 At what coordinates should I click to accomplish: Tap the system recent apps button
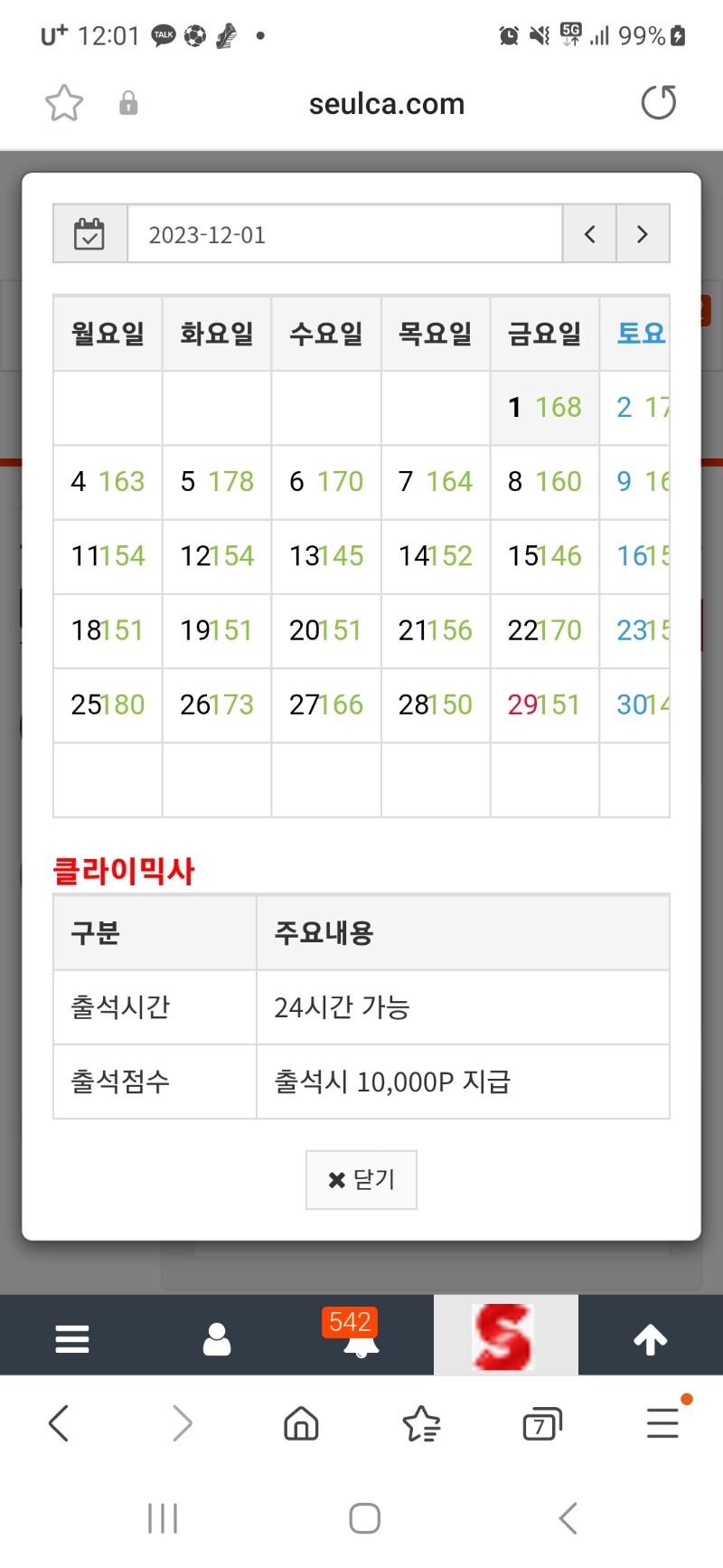tap(163, 1518)
